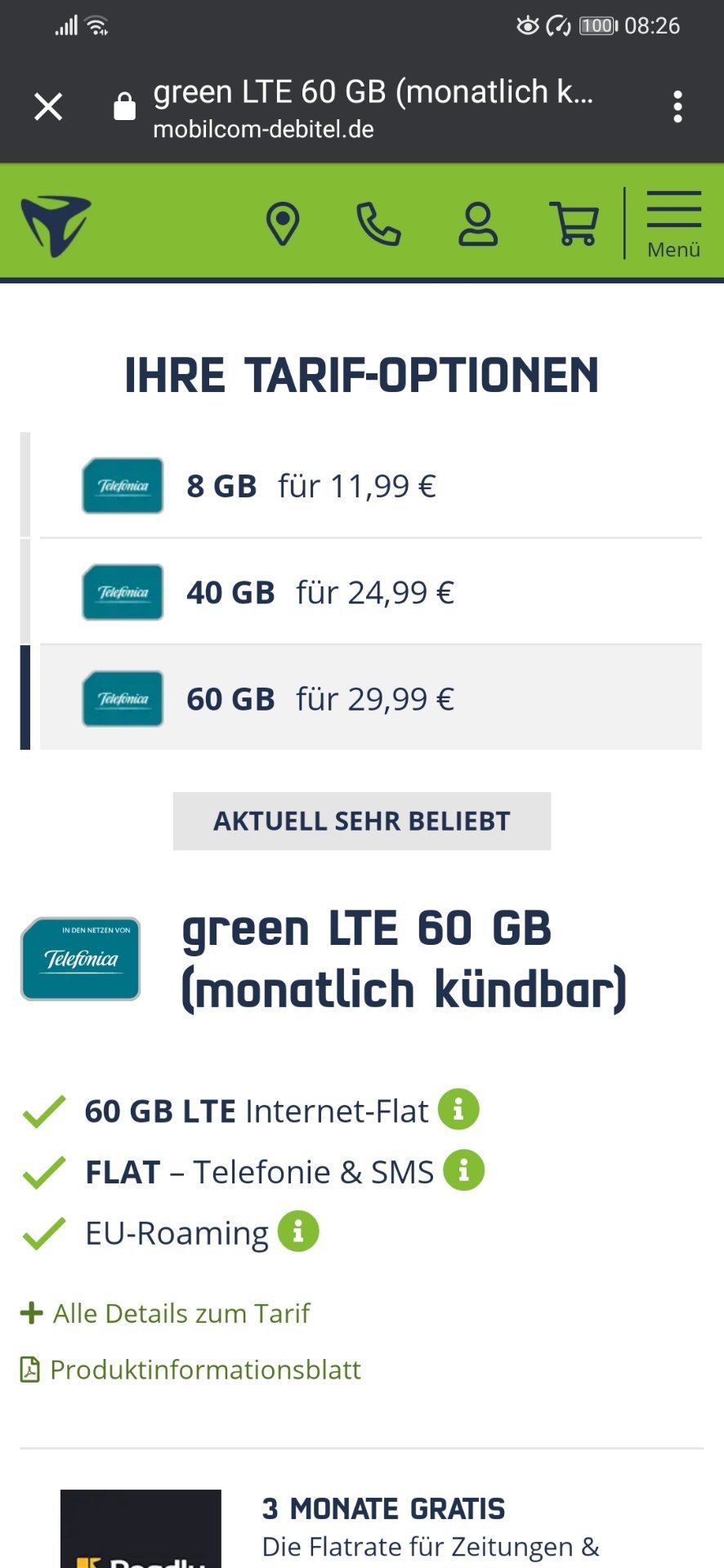Image resolution: width=724 pixels, height=1568 pixels.
Task: Tap the freenet logo to go home
Action: (56, 225)
